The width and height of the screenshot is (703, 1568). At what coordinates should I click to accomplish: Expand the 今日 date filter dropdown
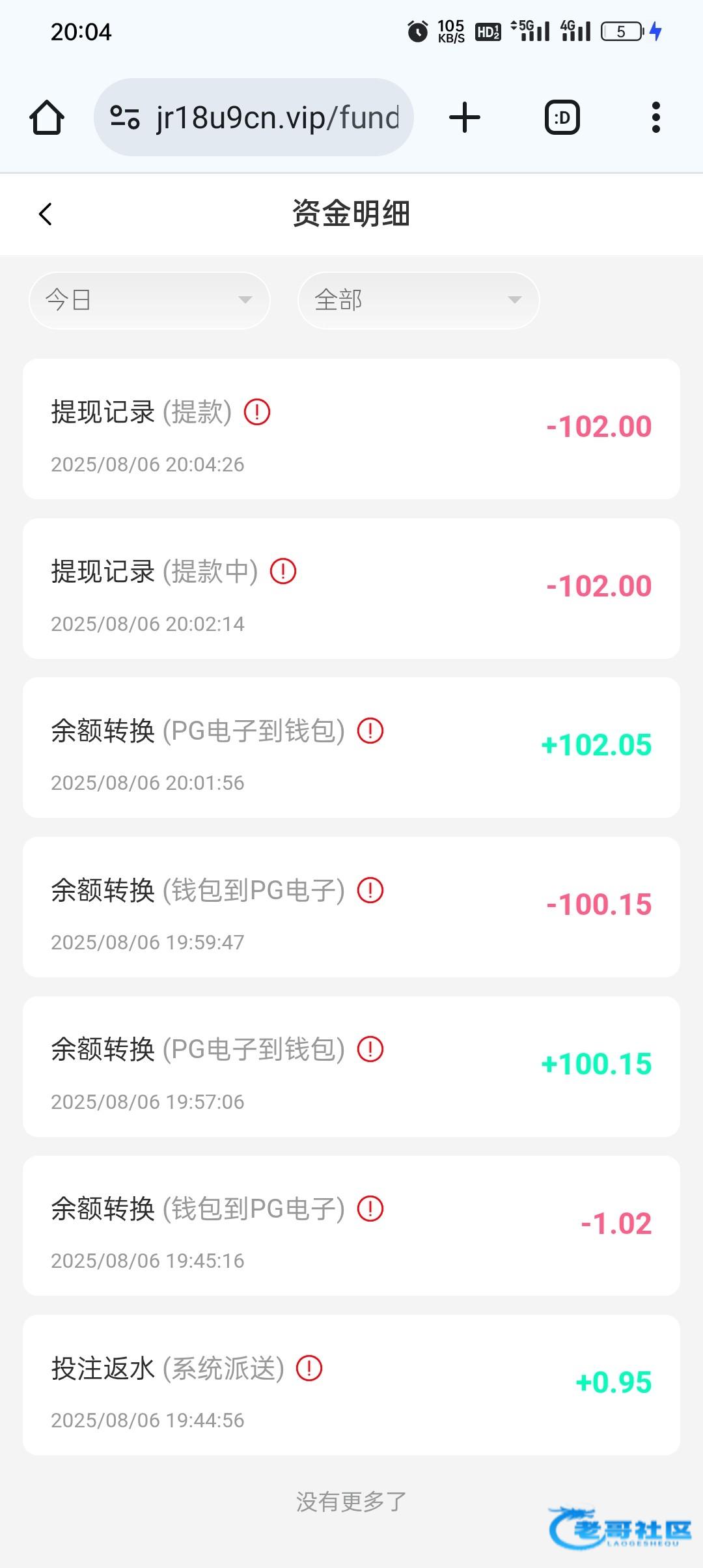[x=150, y=300]
